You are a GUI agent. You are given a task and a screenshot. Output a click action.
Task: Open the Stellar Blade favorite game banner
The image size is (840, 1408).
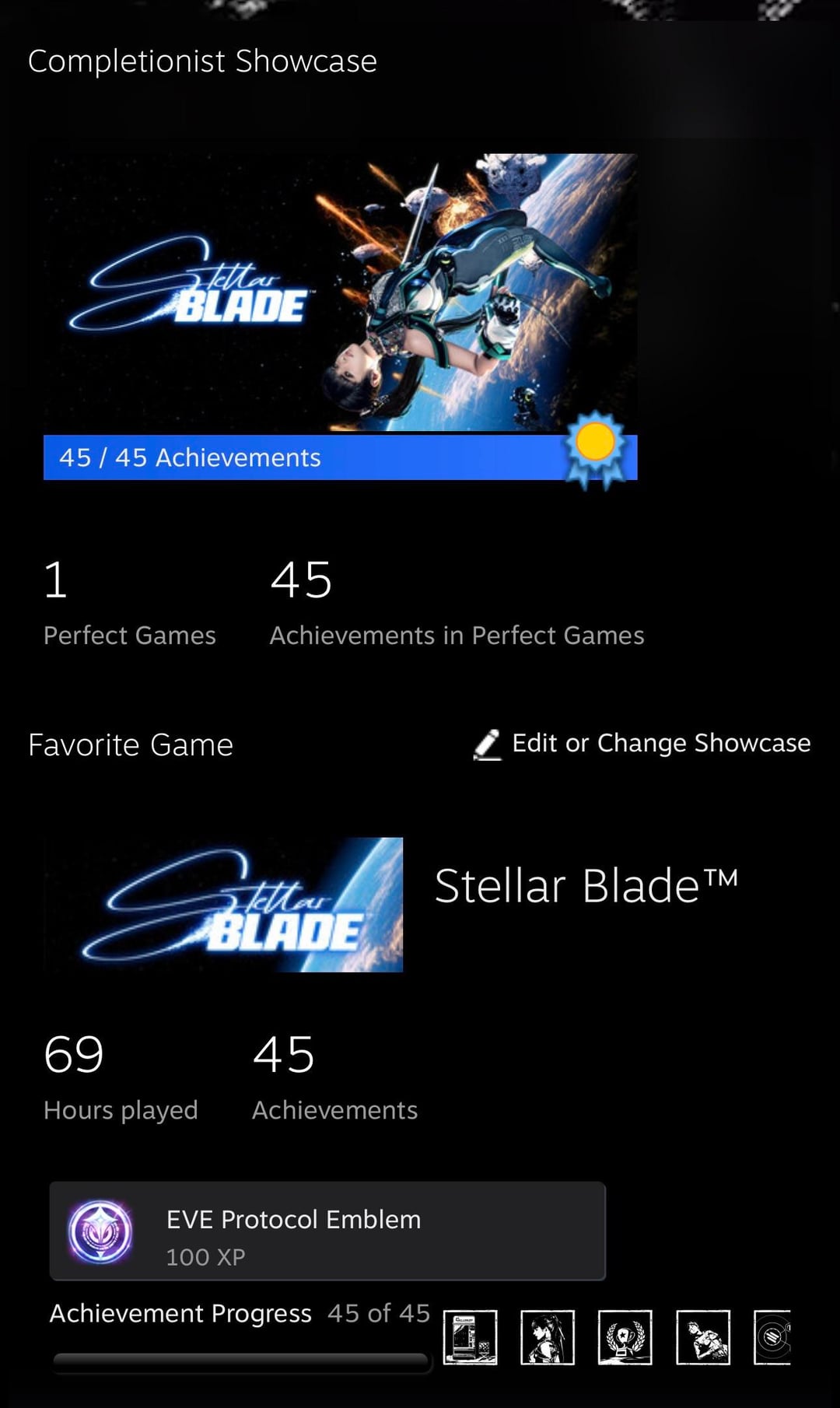click(x=223, y=905)
